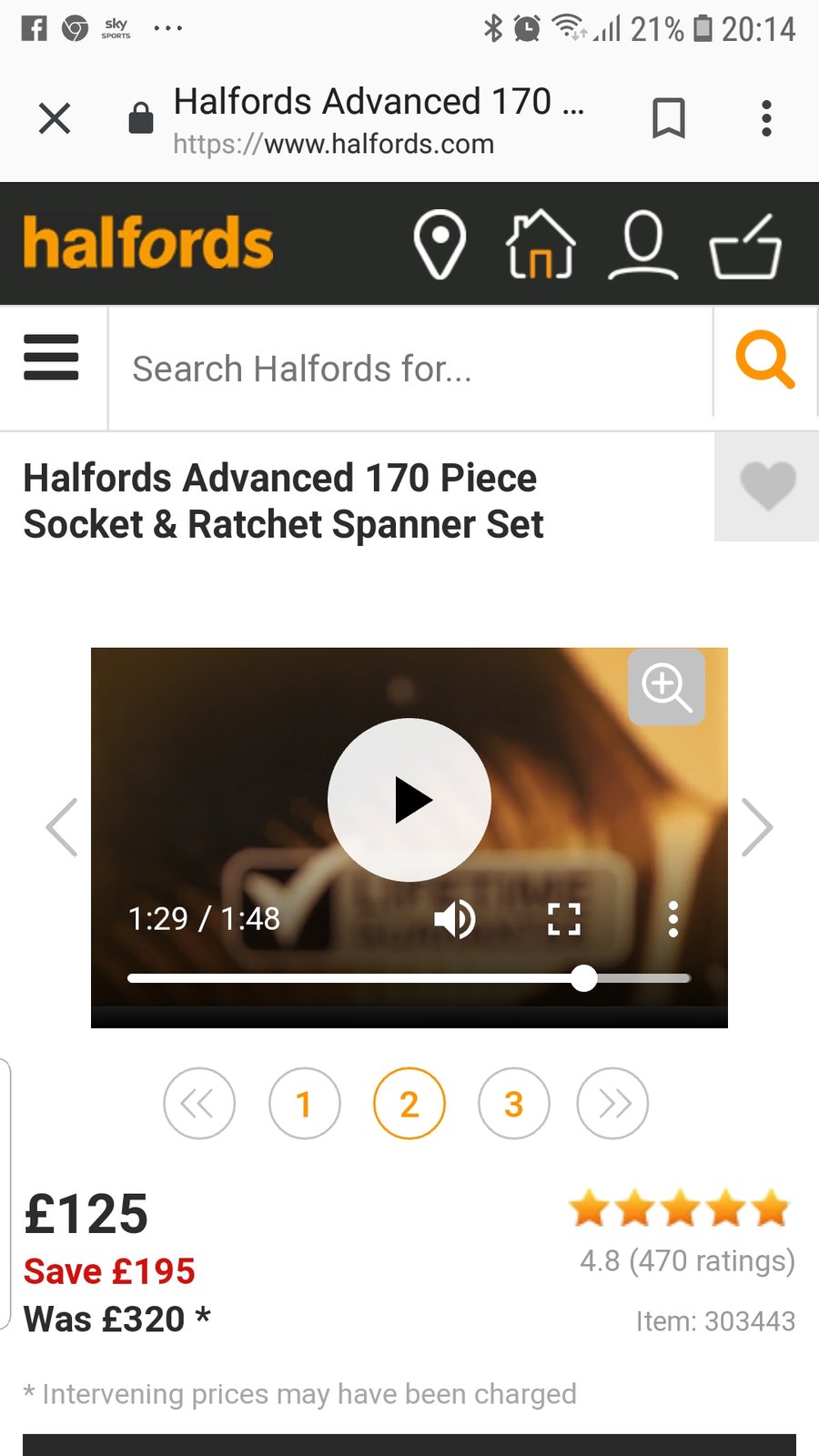The height and width of the screenshot is (1456, 819).
Task: Play the product video
Action: [x=409, y=800]
